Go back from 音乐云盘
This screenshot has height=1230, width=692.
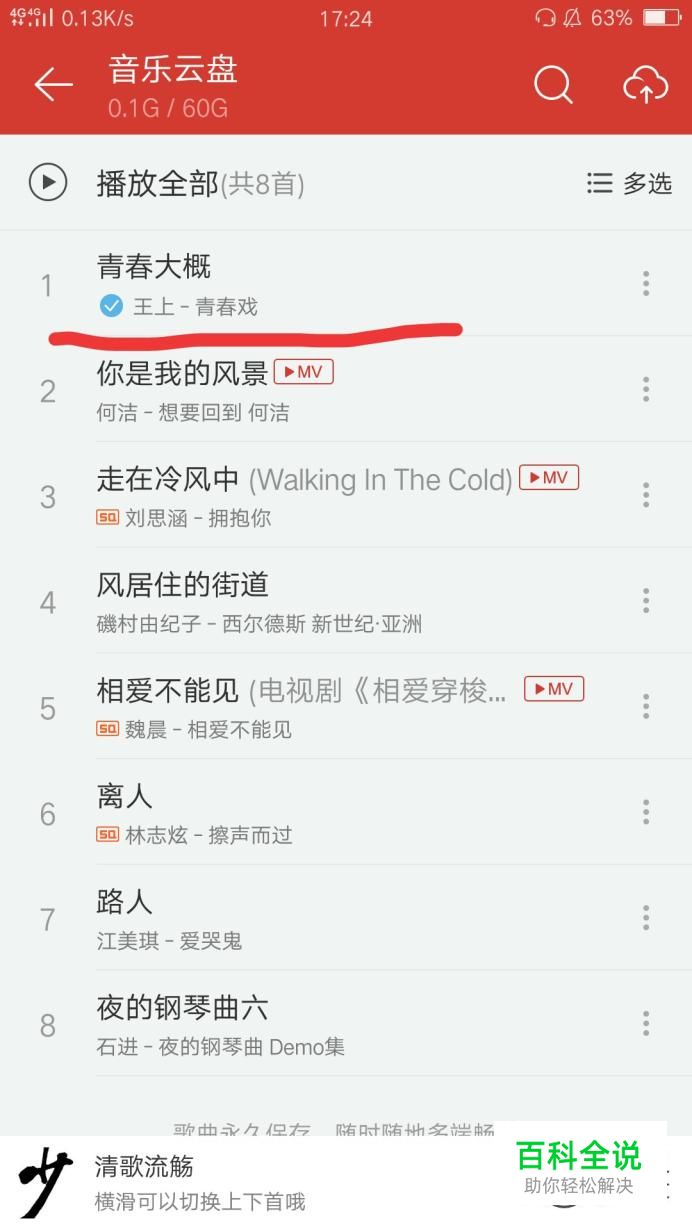54,85
